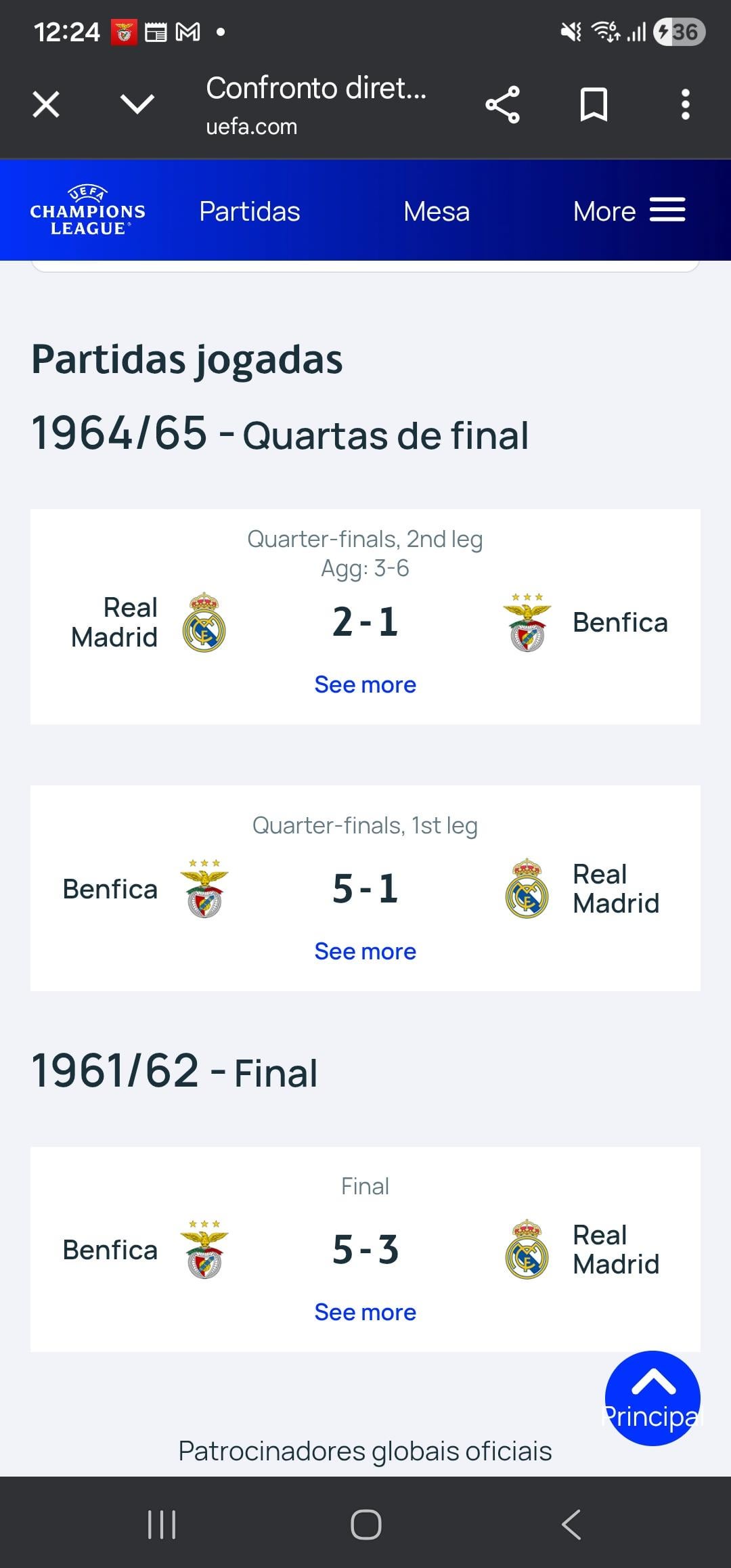Viewport: 731px width, 1568px height.
Task: See more on Benfica 5-1 Real Madrid
Action: click(365, 951)
